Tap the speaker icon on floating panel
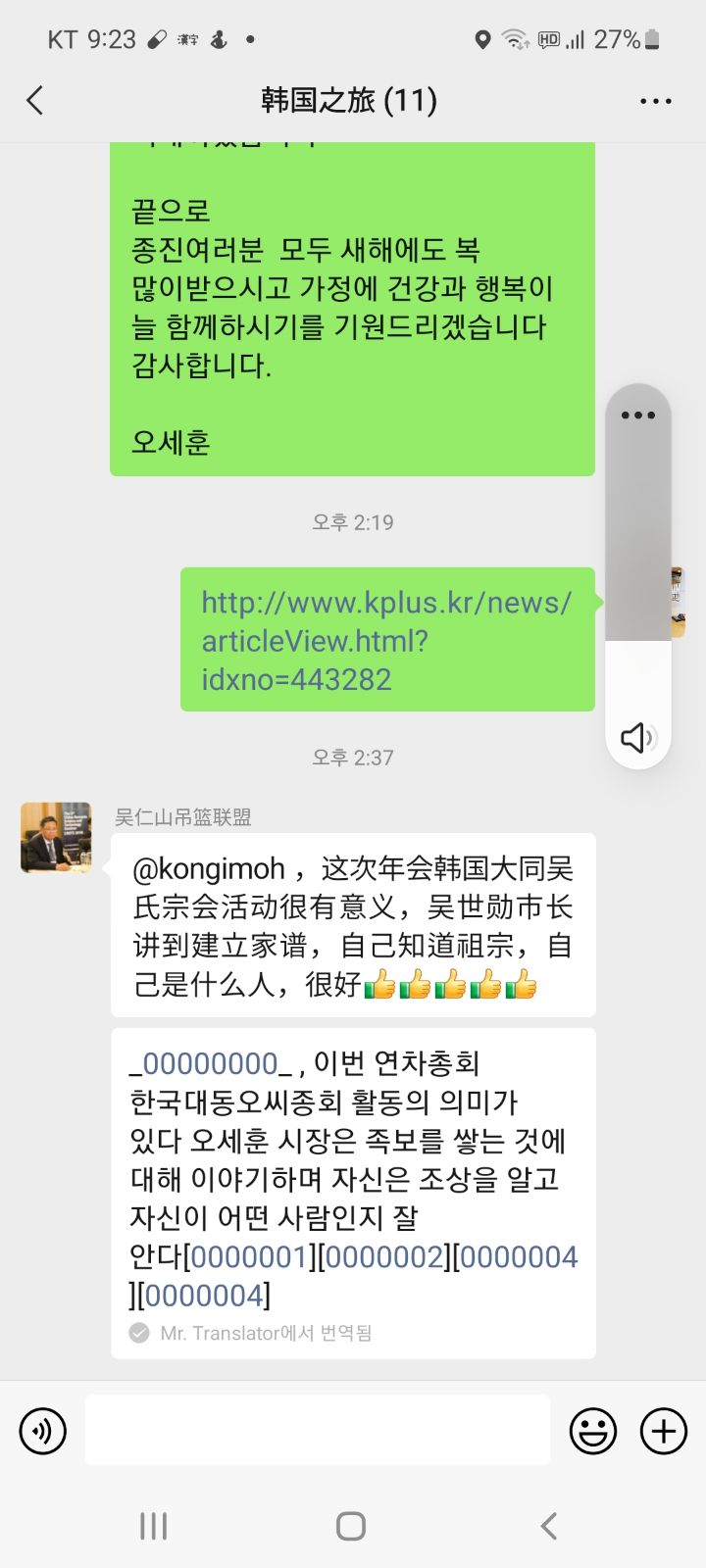 click(x=637, y=737)
